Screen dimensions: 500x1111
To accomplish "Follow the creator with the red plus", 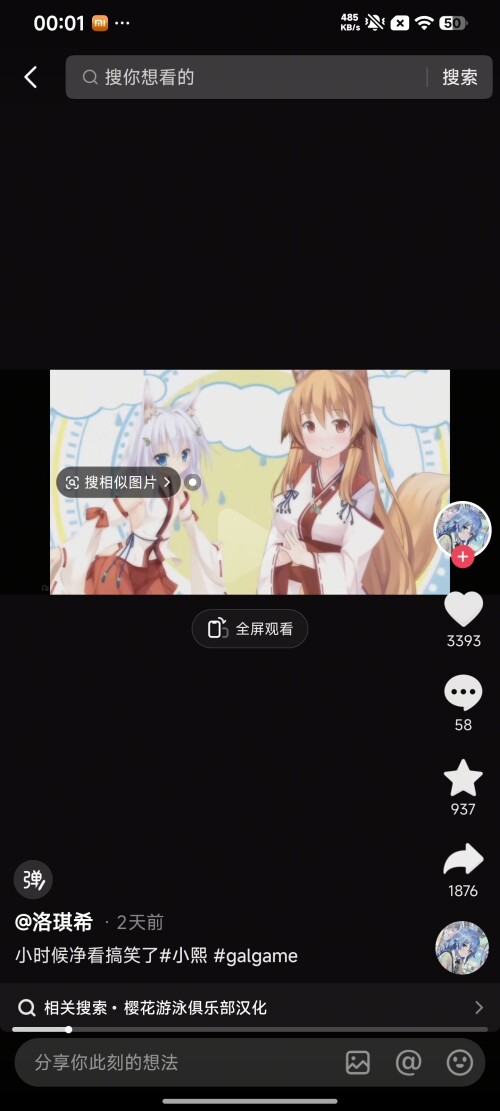I will 462,557.
